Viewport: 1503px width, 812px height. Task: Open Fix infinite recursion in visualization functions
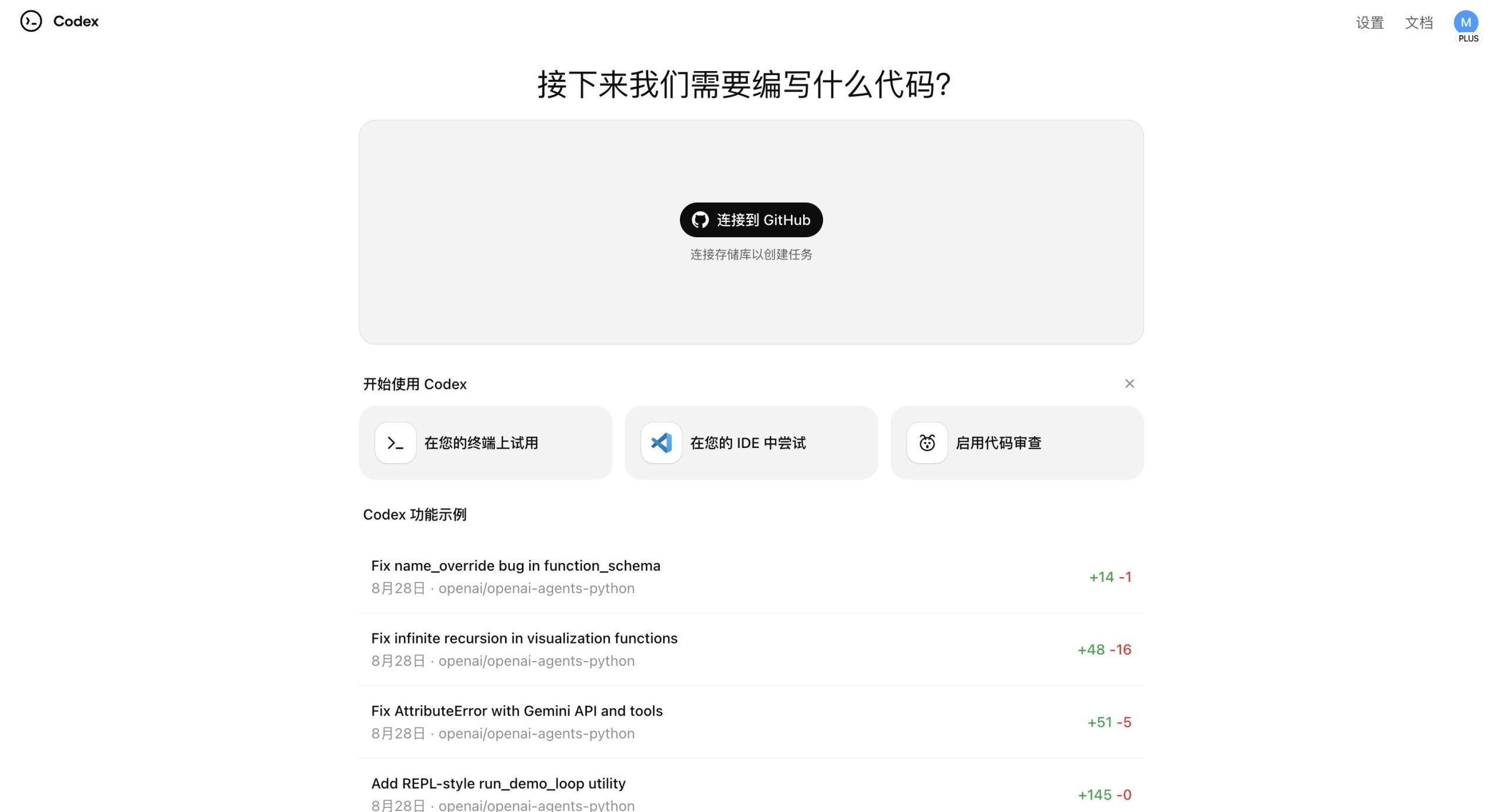coord(750,649)
